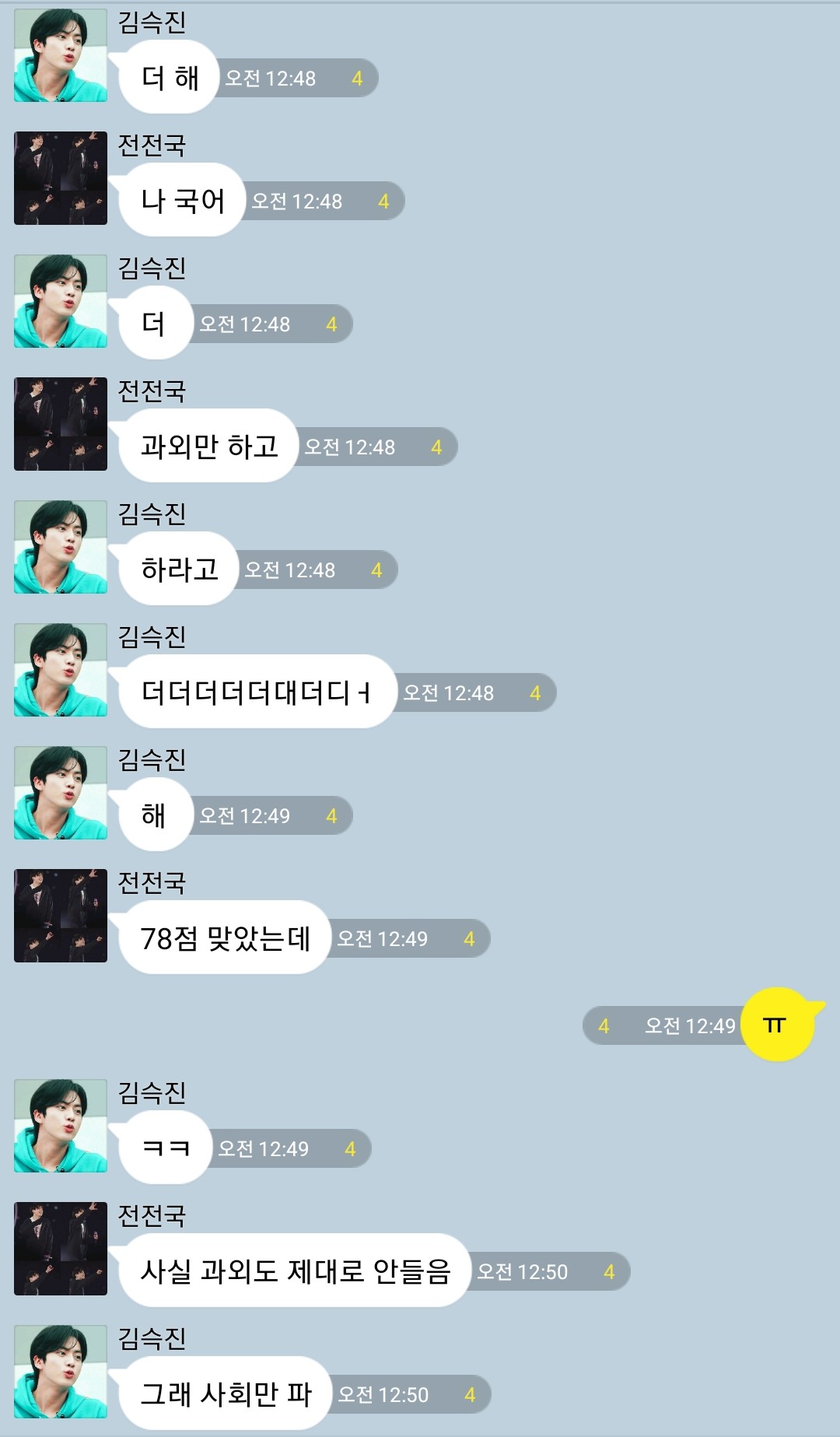Open 전전국's profile picture beside "나 국어"
This screenshot has height=1437, width=840.
pos(61,178)
